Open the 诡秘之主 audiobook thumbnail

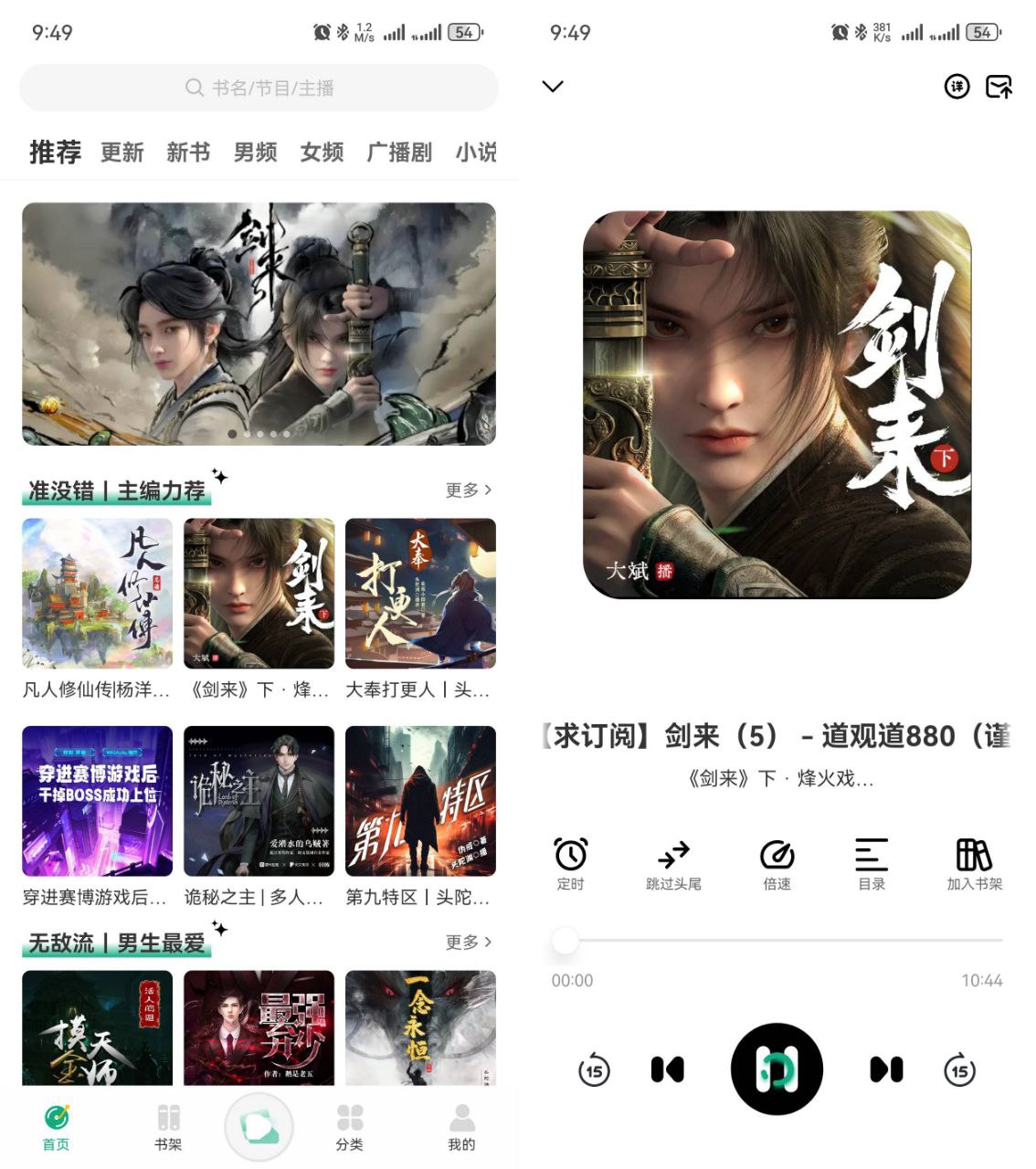259,799
